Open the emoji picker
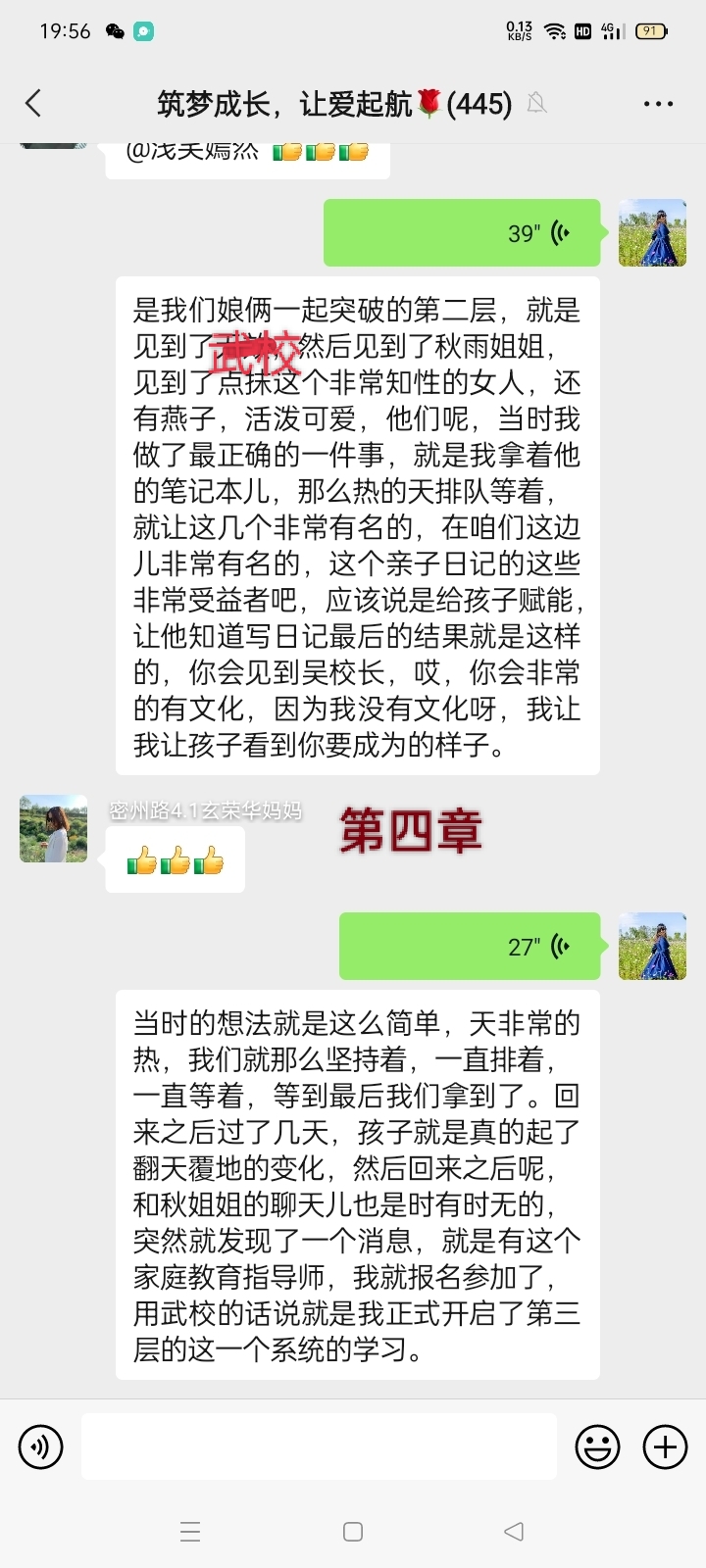 click(x=598, y=1446)
